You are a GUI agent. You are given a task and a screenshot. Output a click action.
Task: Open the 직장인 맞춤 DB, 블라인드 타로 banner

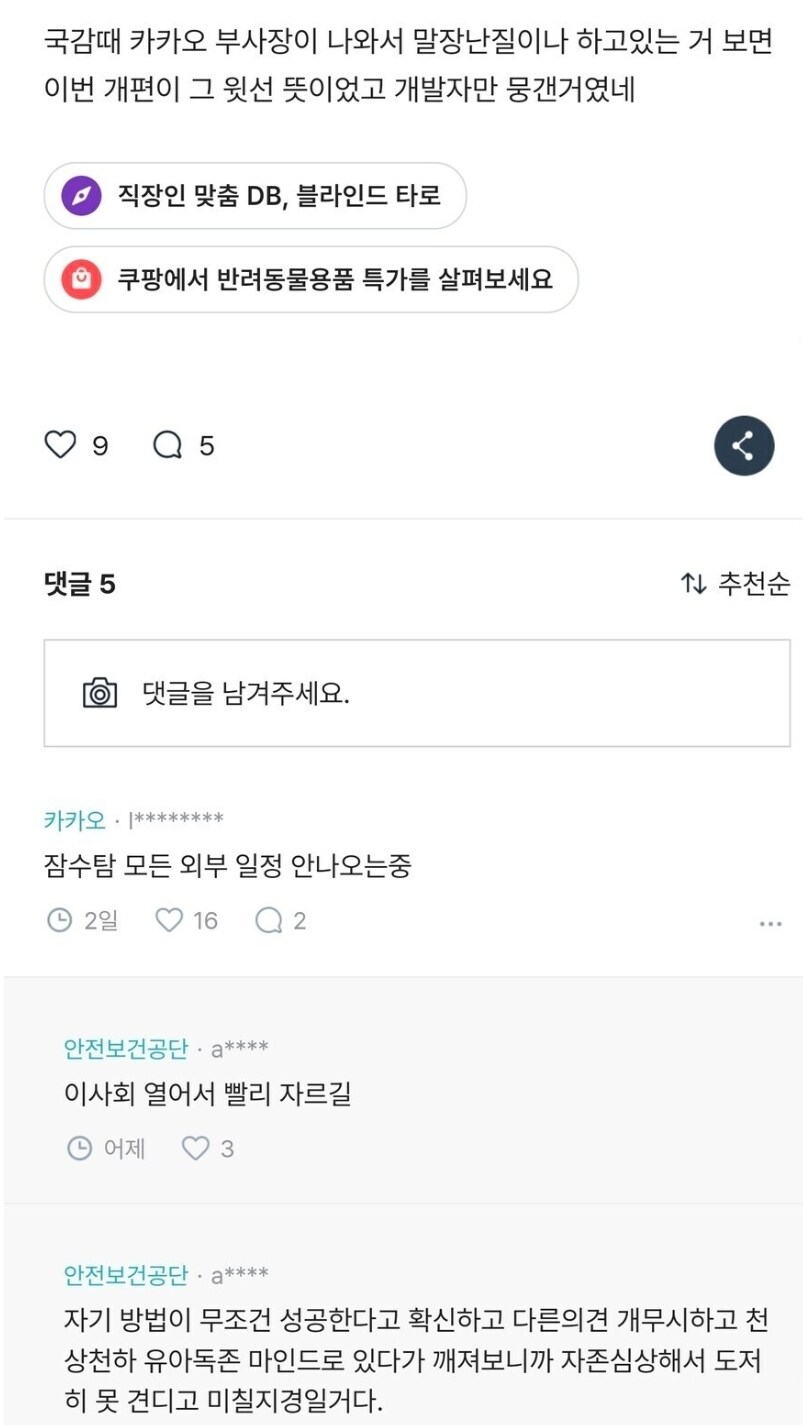click(x=255, y=196)
